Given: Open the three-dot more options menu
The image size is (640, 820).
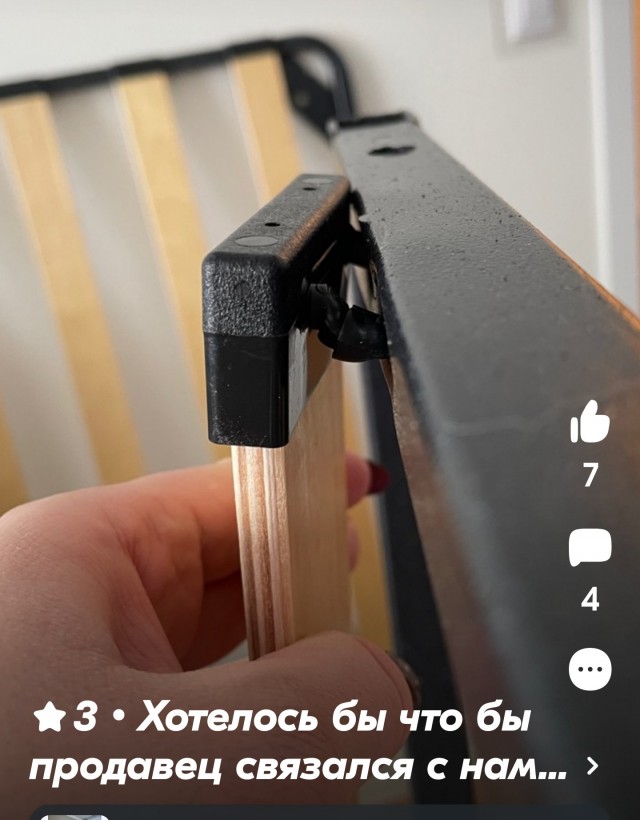Looking at the screenshot, I should (590, 668).
